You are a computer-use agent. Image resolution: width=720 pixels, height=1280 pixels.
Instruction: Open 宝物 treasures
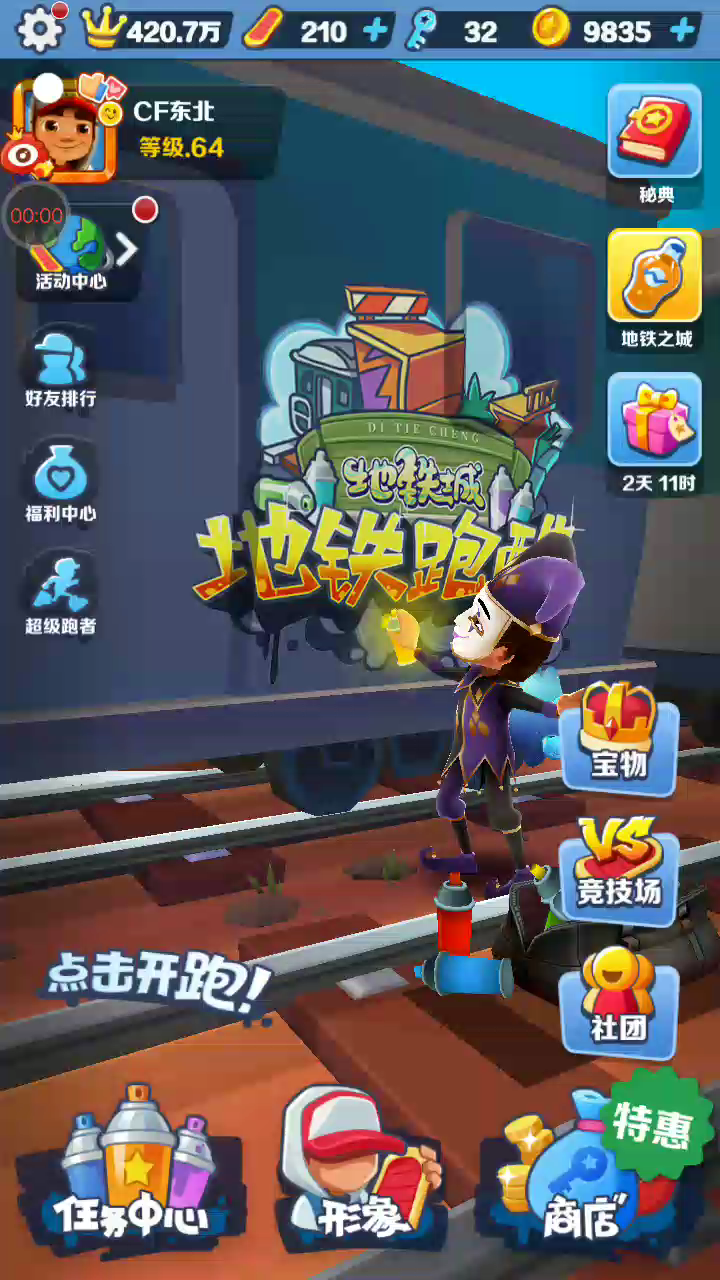(x=619, y=737)
